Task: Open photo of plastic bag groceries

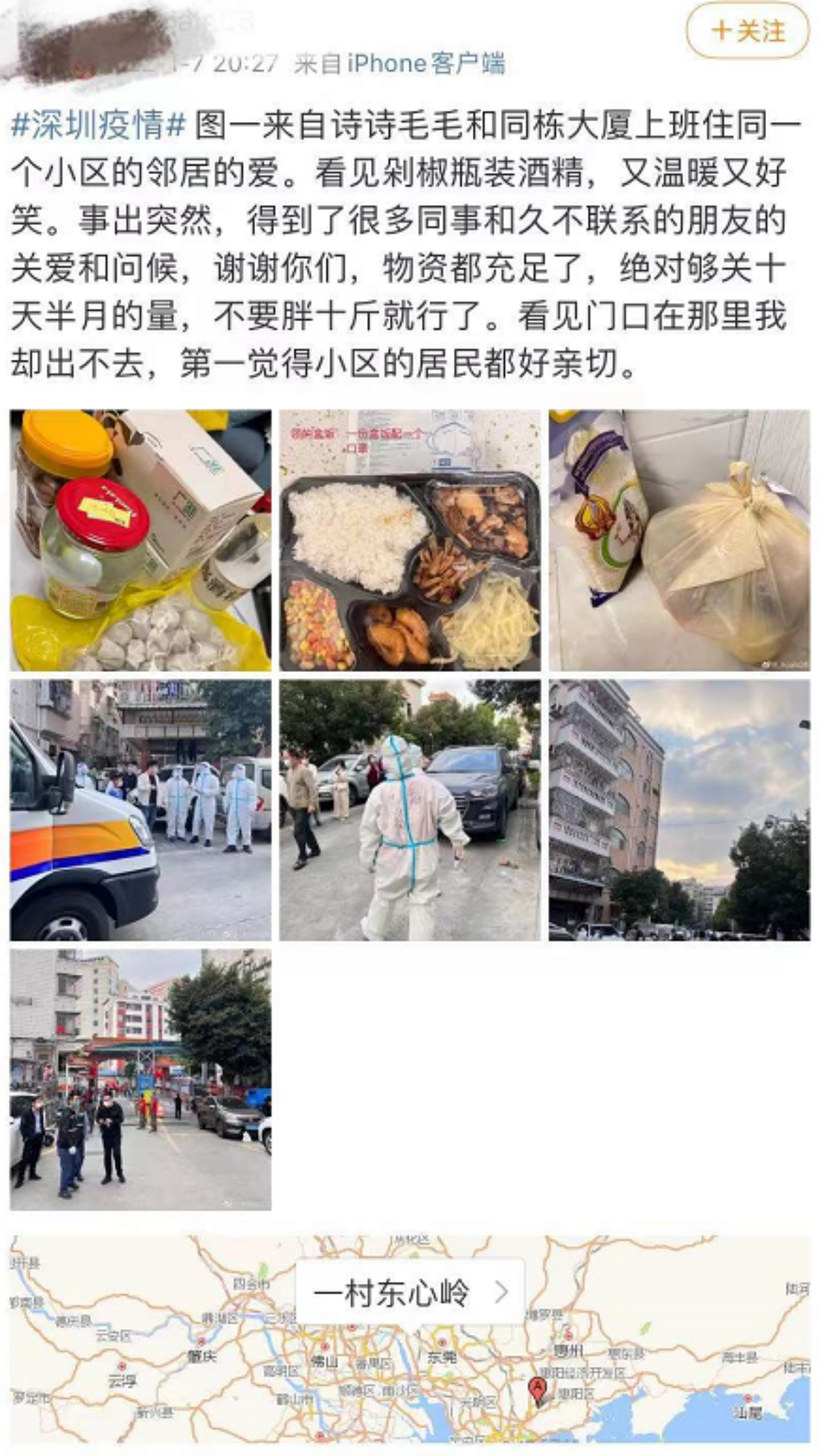Action: pos(679,540)
